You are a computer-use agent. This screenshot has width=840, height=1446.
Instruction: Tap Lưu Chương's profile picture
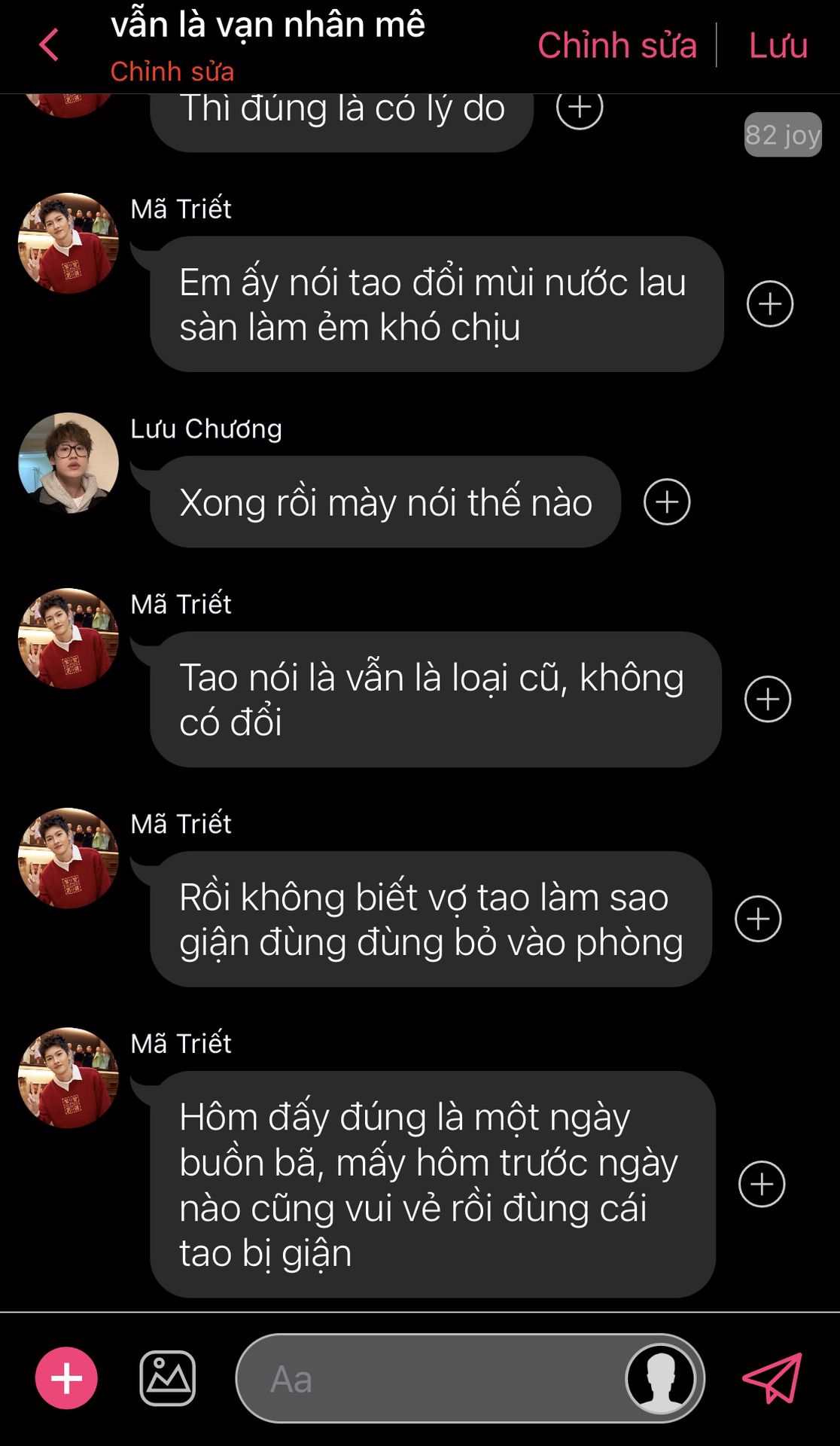tap(68, 462)
